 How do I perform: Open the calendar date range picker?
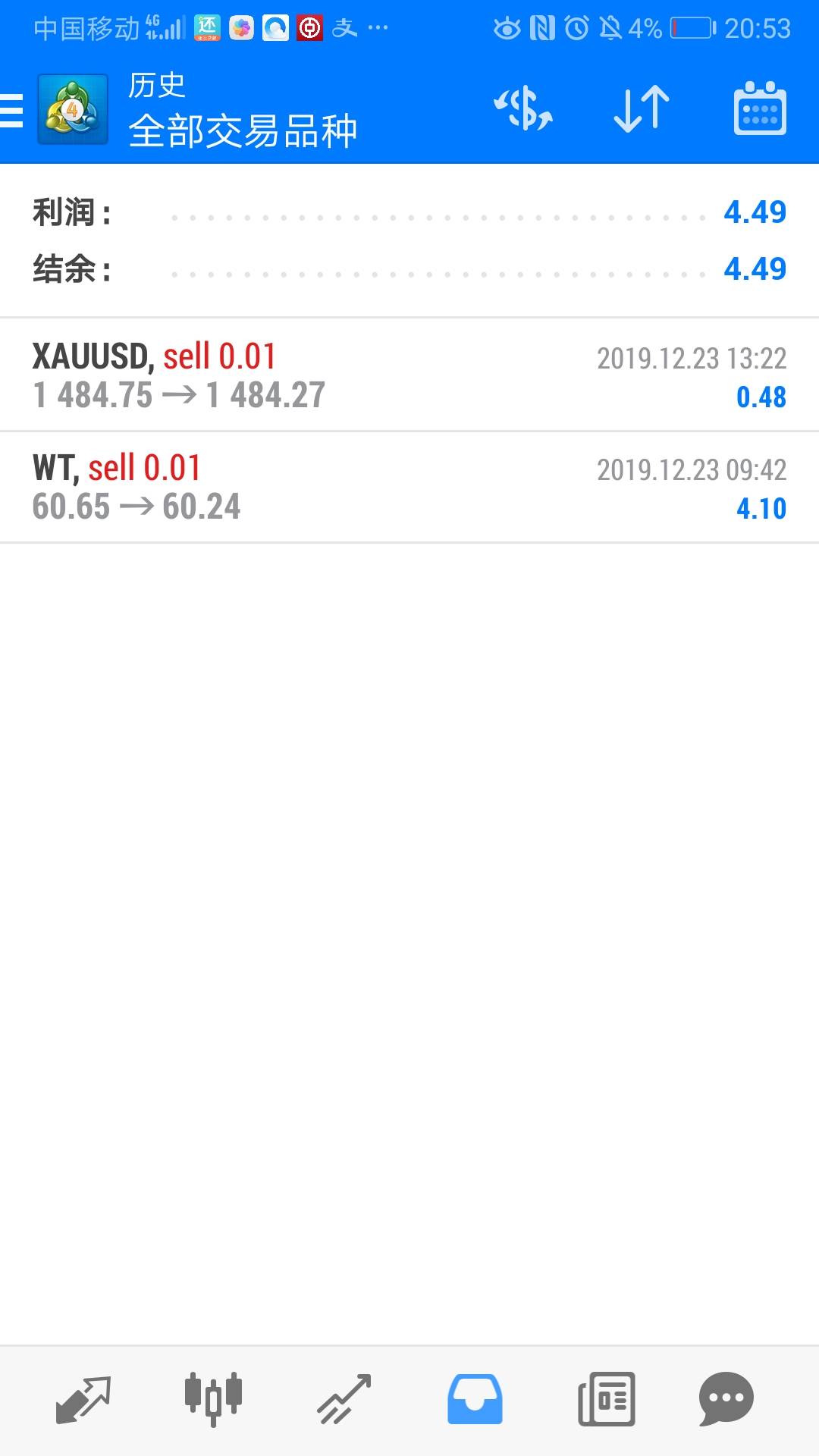point(760,109)
